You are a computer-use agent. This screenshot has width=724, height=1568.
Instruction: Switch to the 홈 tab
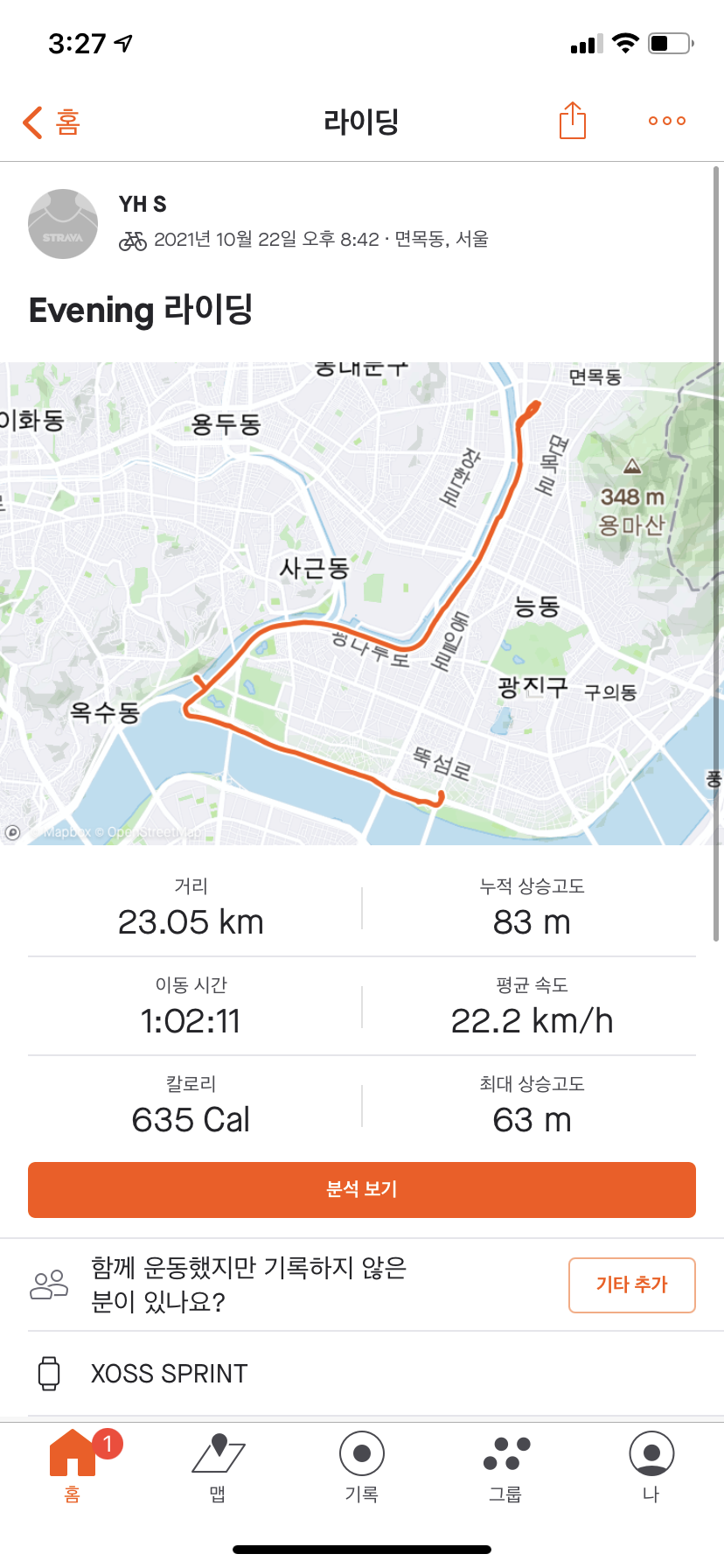[73, 1466]
